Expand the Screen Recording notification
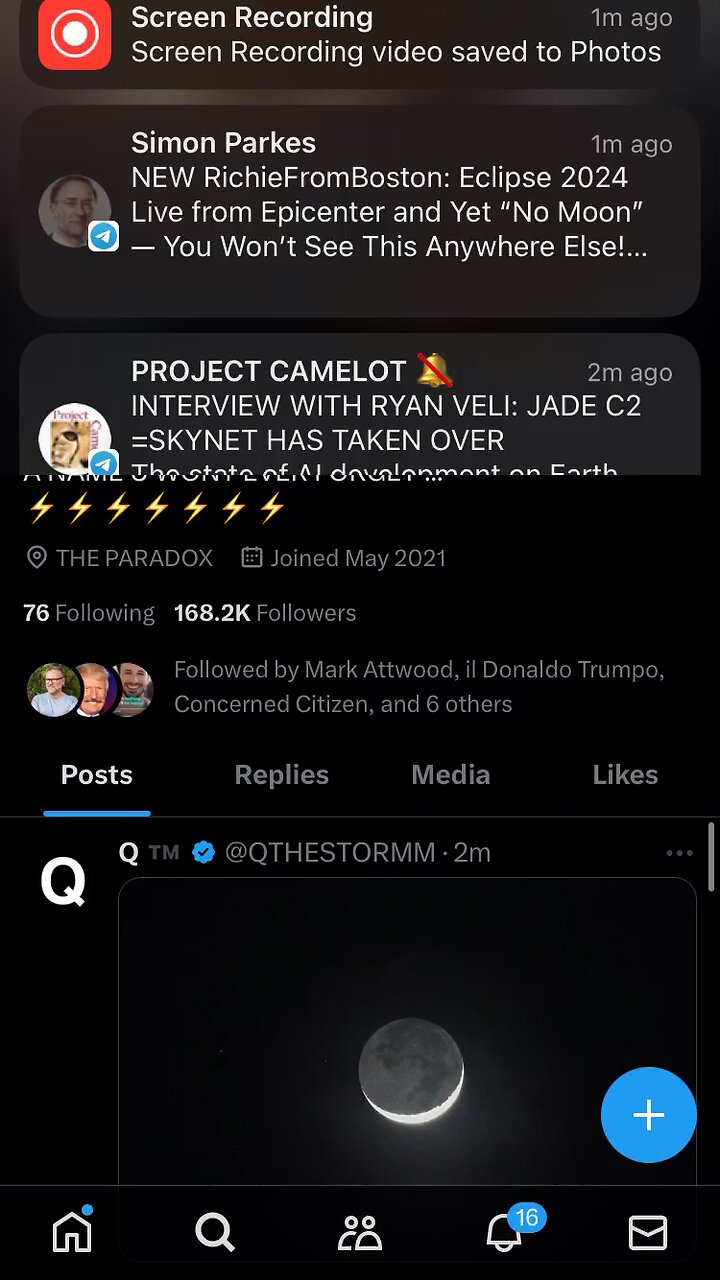Image resolution: width=720 pixels, height=1280 pixels. pyautogui.click(x=360, y=35)
